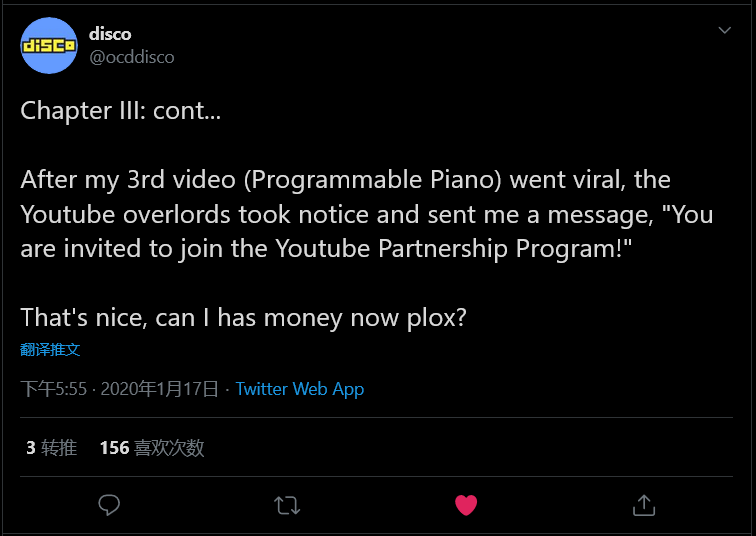Reply to this tweet

pyautogui.click(x=110, y=505)
